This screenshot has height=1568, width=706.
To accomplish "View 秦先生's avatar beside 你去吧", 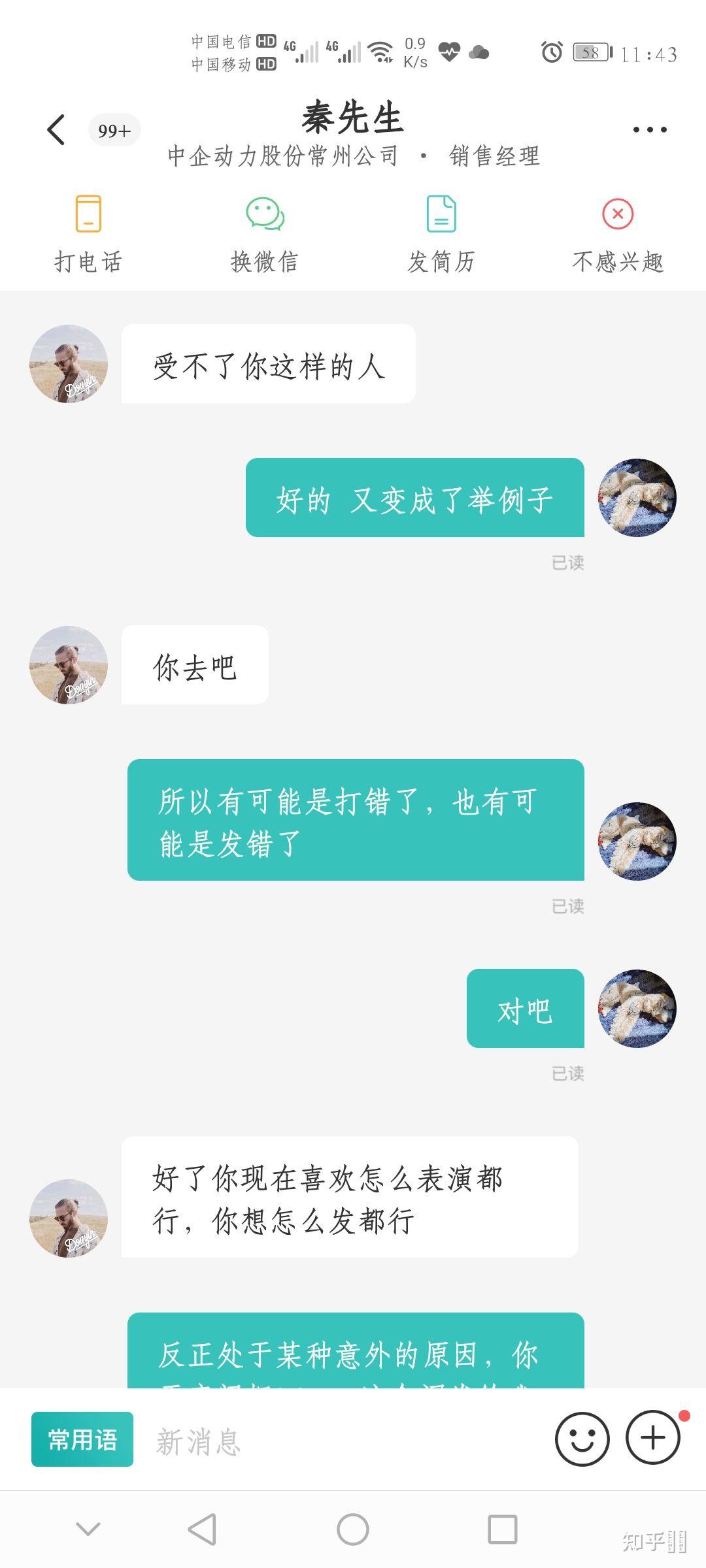I will (69, 665).
